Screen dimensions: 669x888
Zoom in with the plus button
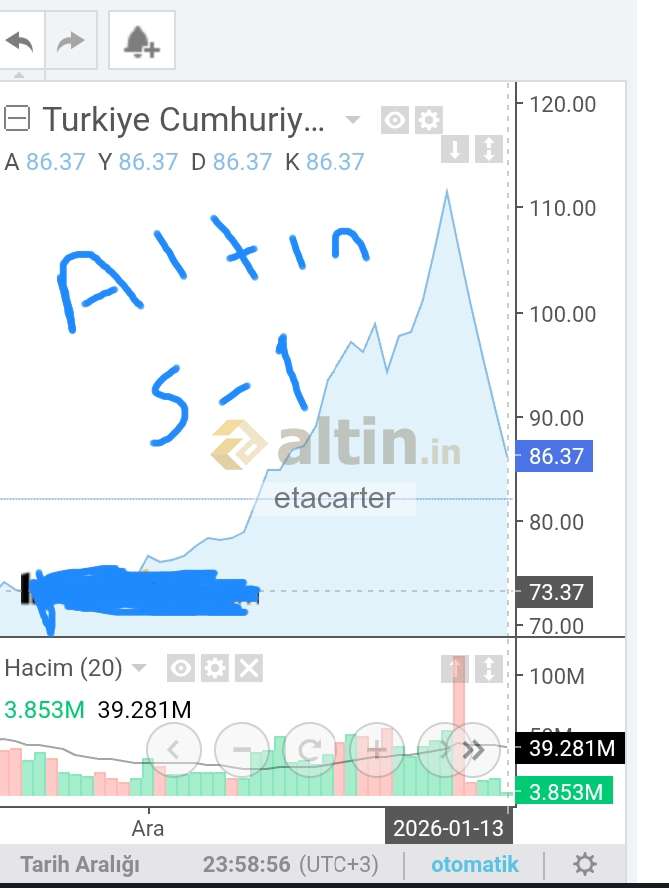point(376,748)
